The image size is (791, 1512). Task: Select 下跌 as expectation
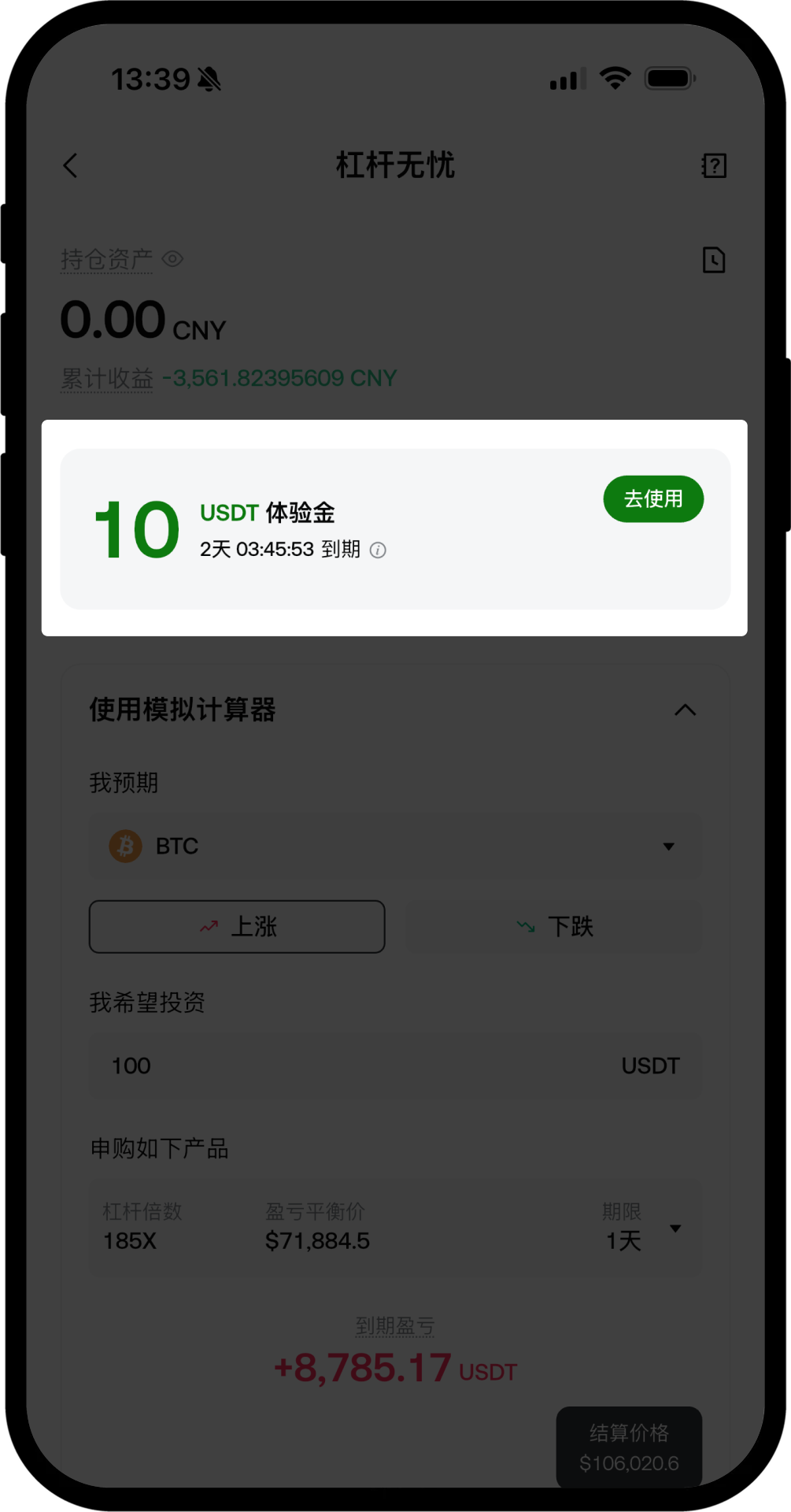click(553, 927)
